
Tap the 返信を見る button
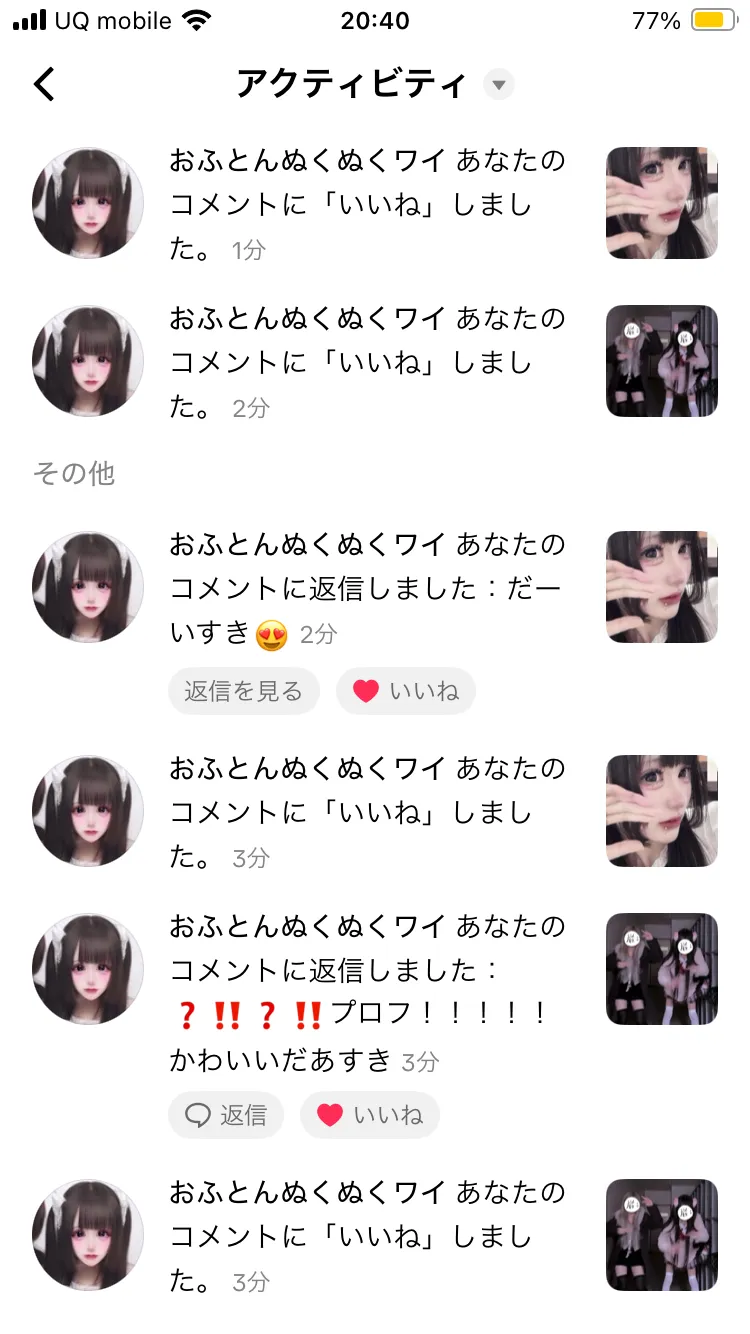(243, 691)
